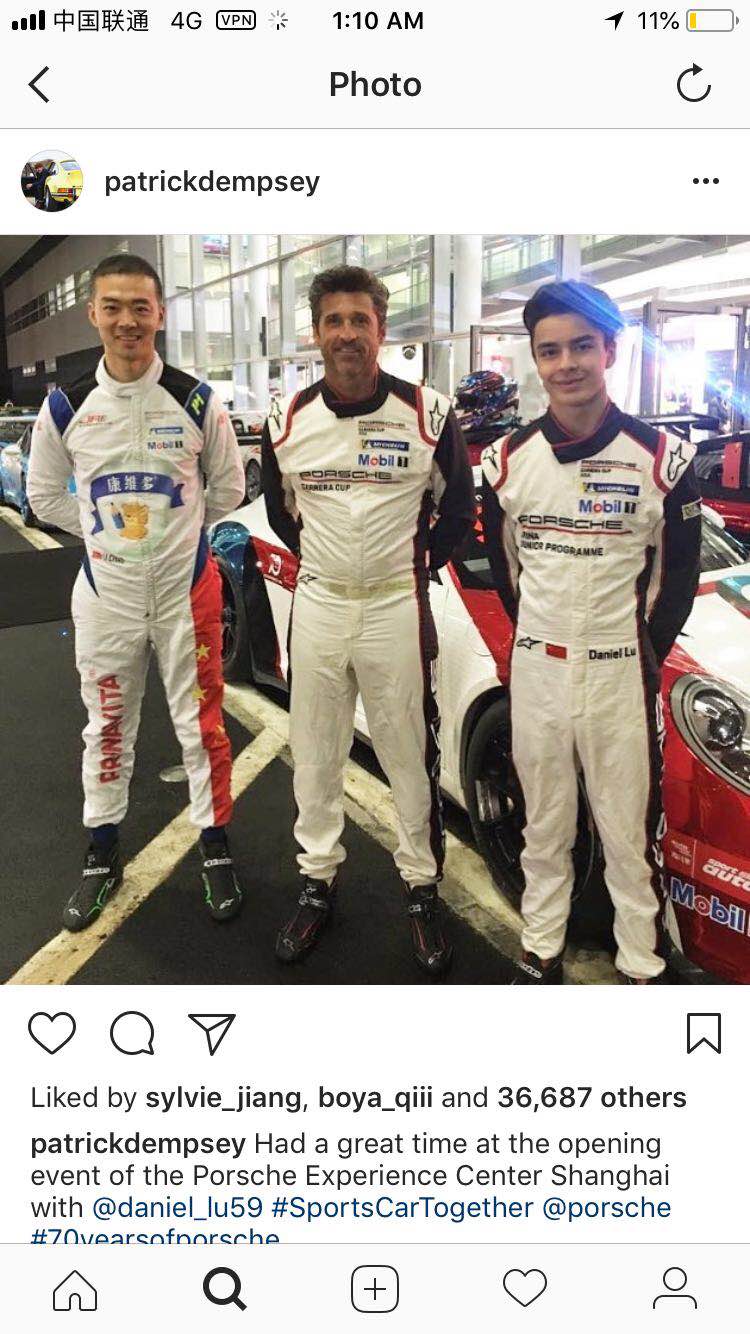
Task: Open comments with the speech bubble icon
Action: pyautogui.click(x=132, y=1034)
